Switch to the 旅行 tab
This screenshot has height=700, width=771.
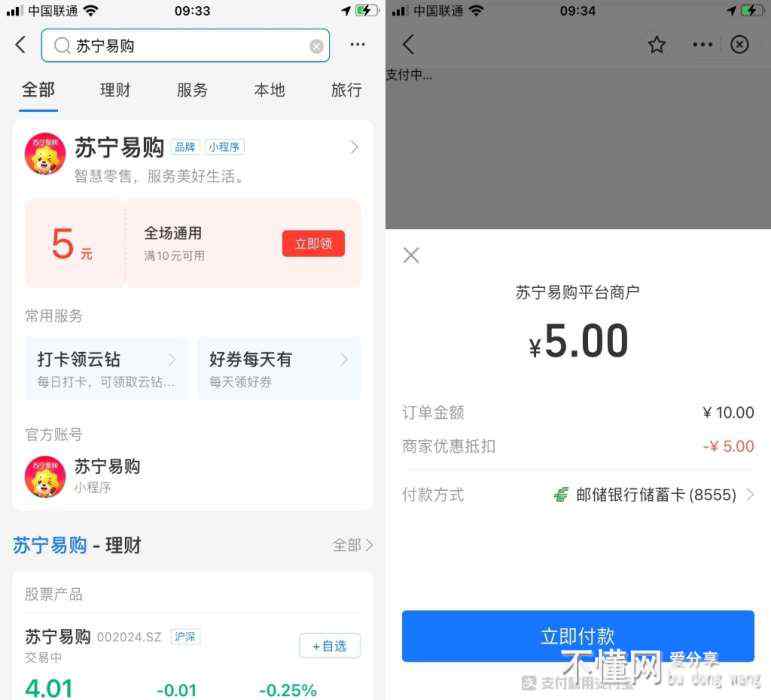click(346, 90)
